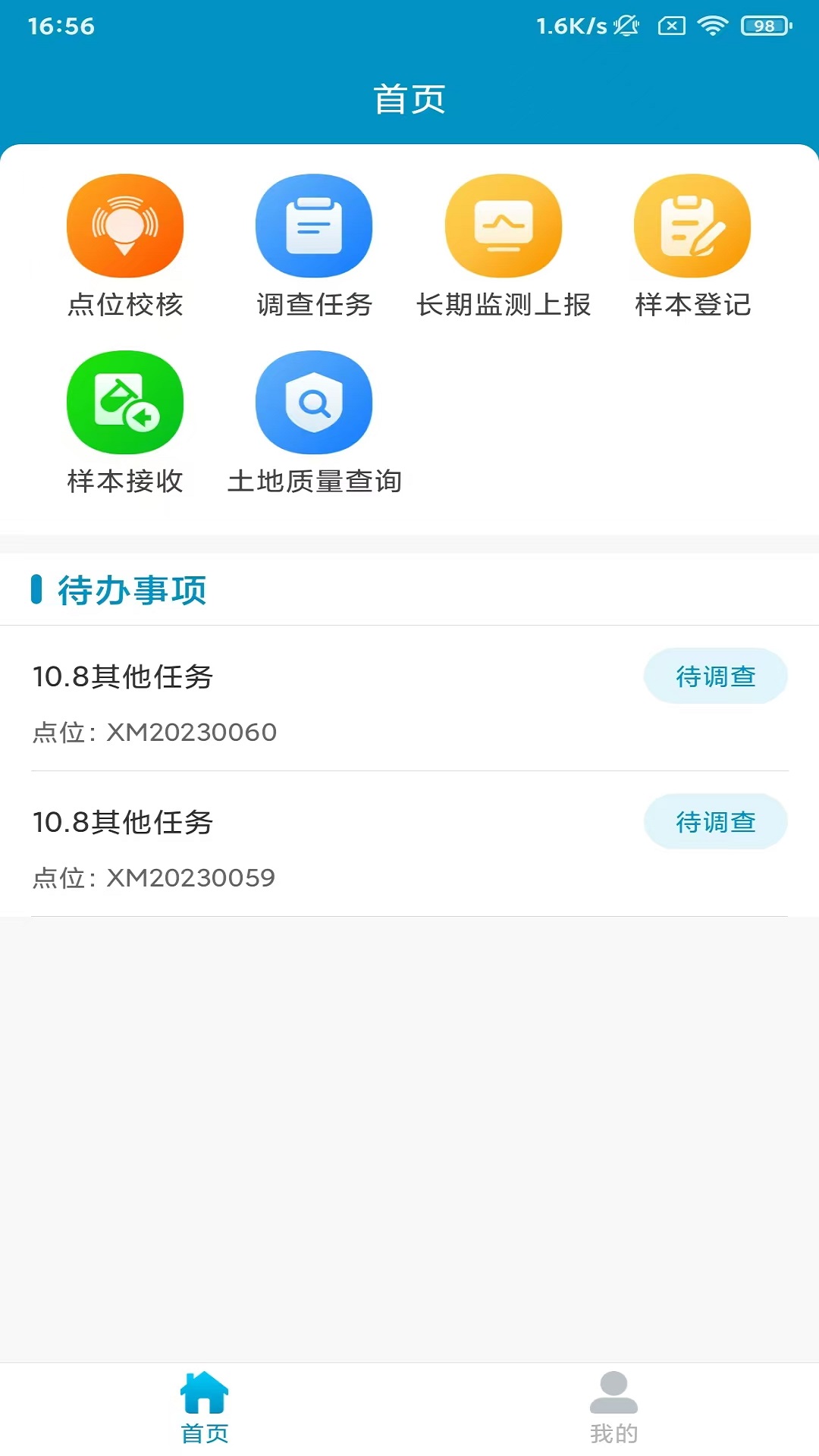Open the task for point XM20230060
819x1456 pixels.
[x=303, y=701]
